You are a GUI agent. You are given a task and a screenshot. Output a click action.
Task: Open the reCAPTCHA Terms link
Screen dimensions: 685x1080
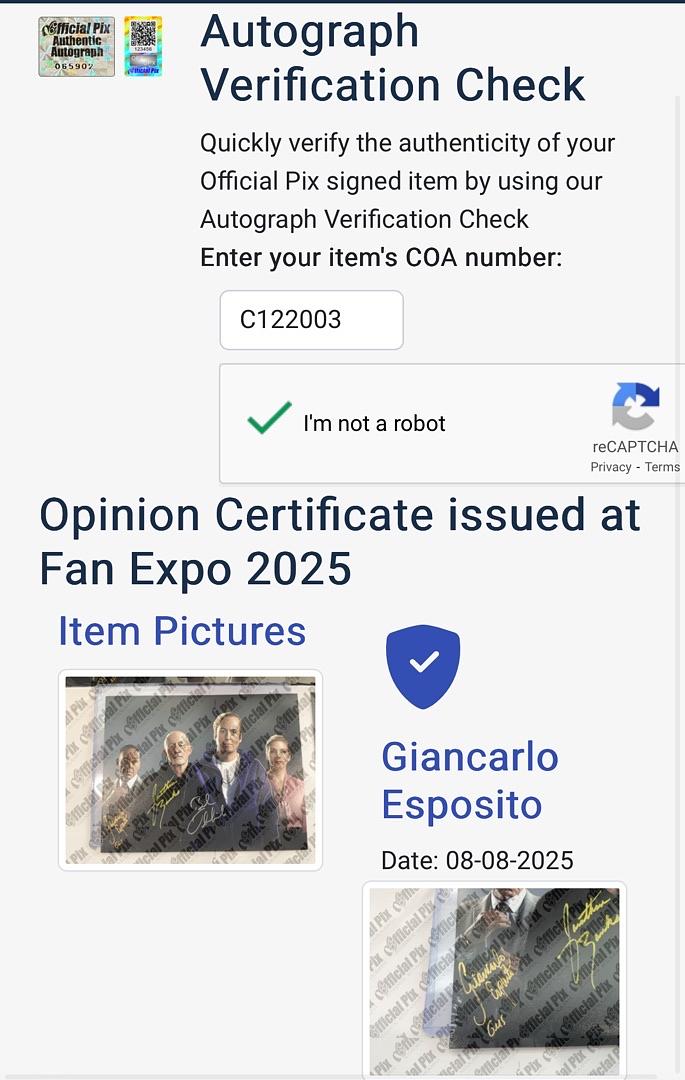coord(662,467)
